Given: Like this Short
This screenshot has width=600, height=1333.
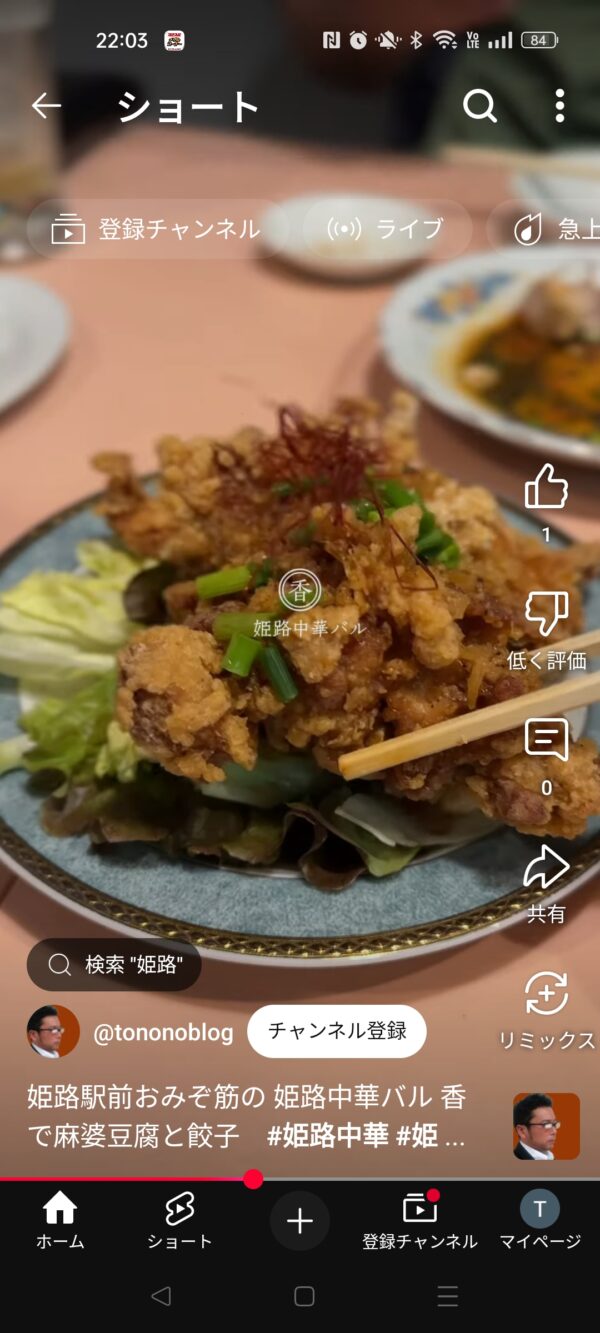Looking at the screenshot, I should pos(546,488).
